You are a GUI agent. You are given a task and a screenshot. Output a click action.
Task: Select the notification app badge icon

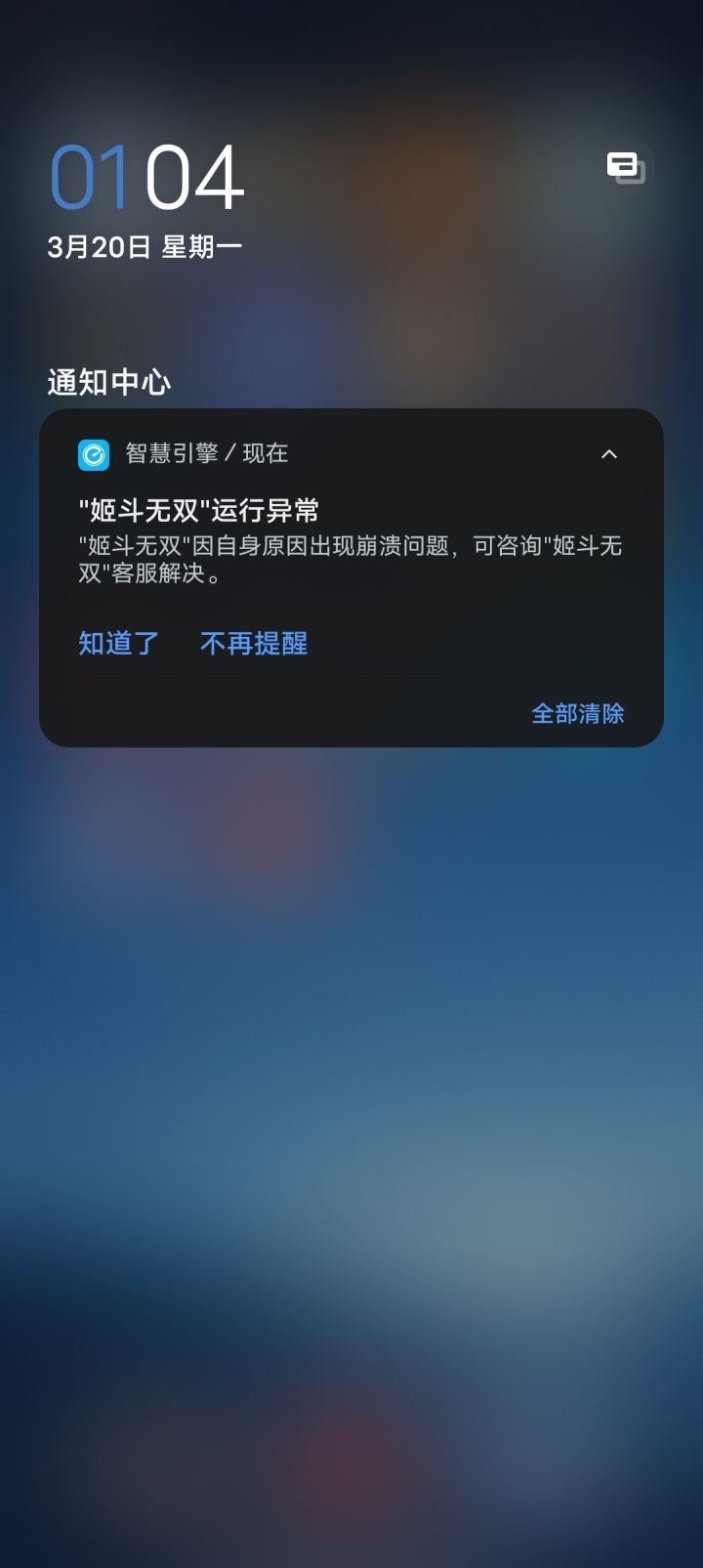pyautogui.click(x=94, y=454)
